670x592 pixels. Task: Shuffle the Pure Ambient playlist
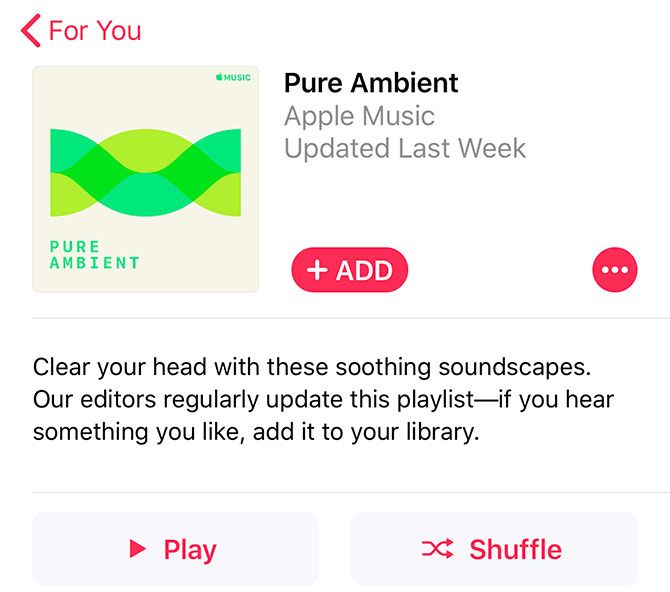(494, 549)
